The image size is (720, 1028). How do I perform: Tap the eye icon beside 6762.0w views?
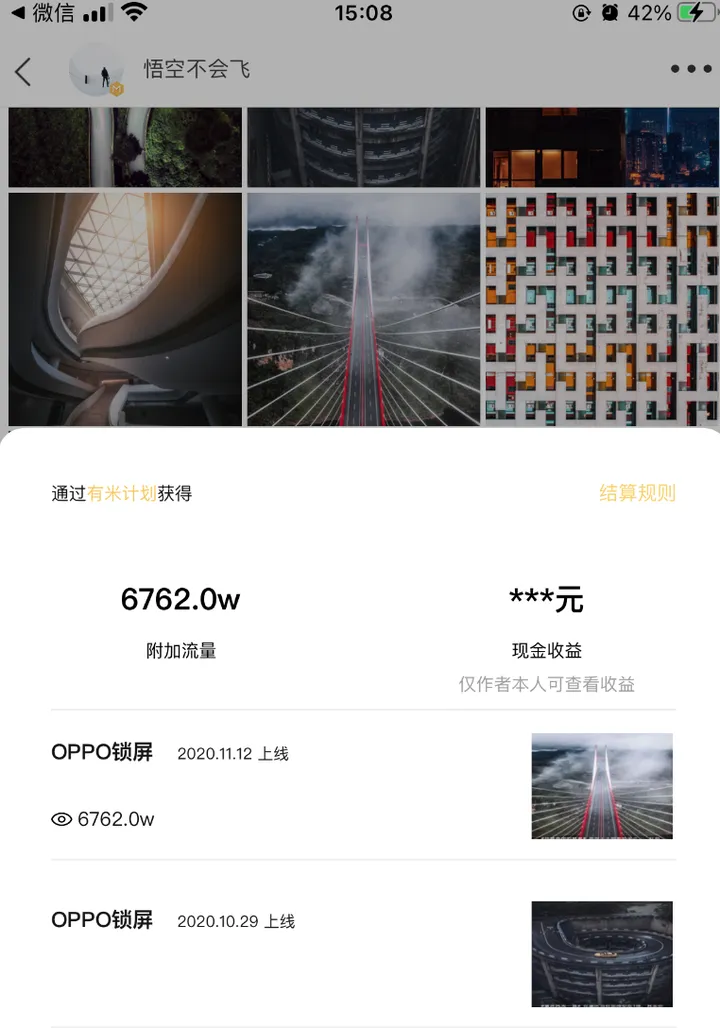point(63,819)
